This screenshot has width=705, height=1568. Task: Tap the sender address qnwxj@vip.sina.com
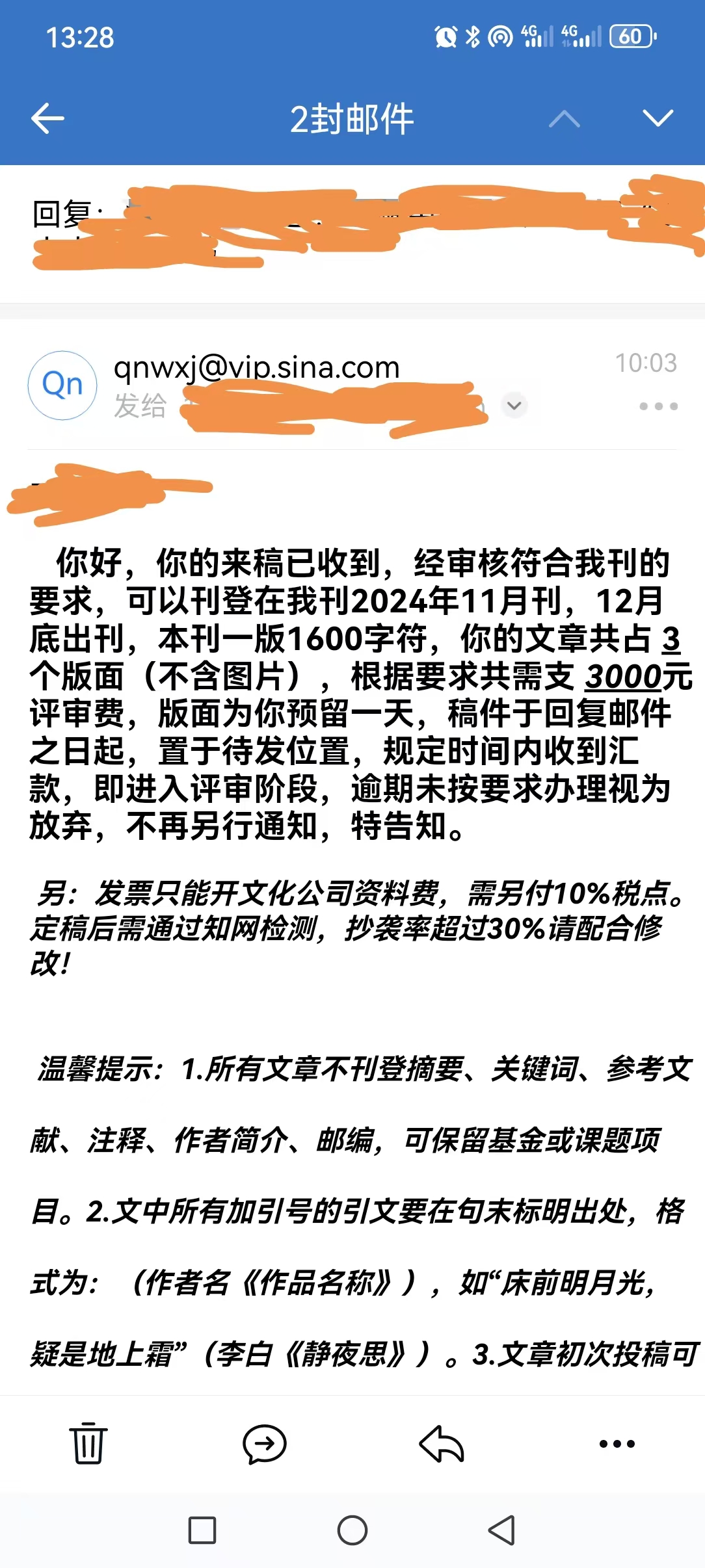click(x=257, y=367)
